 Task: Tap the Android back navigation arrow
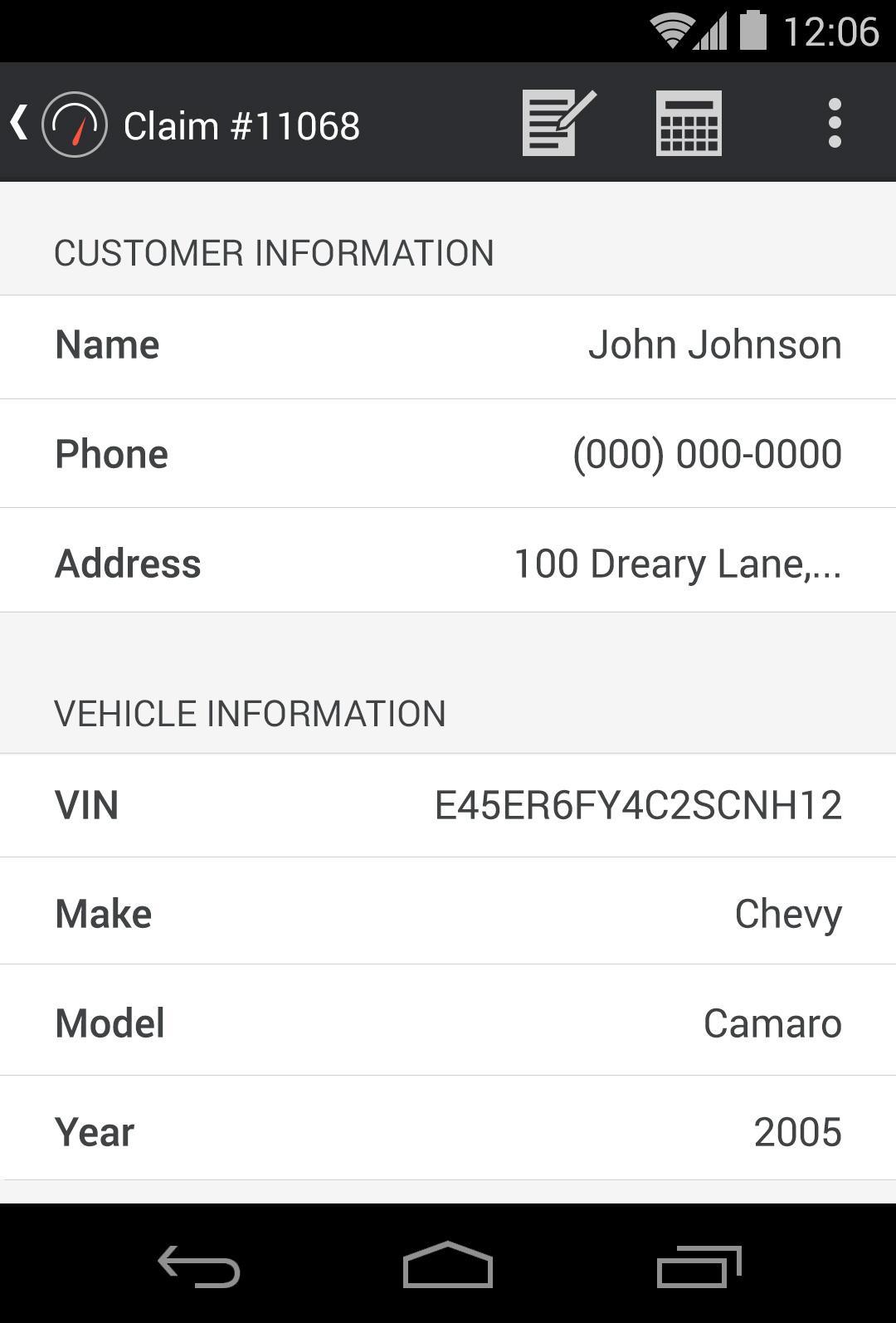[x=199, y=1265]
